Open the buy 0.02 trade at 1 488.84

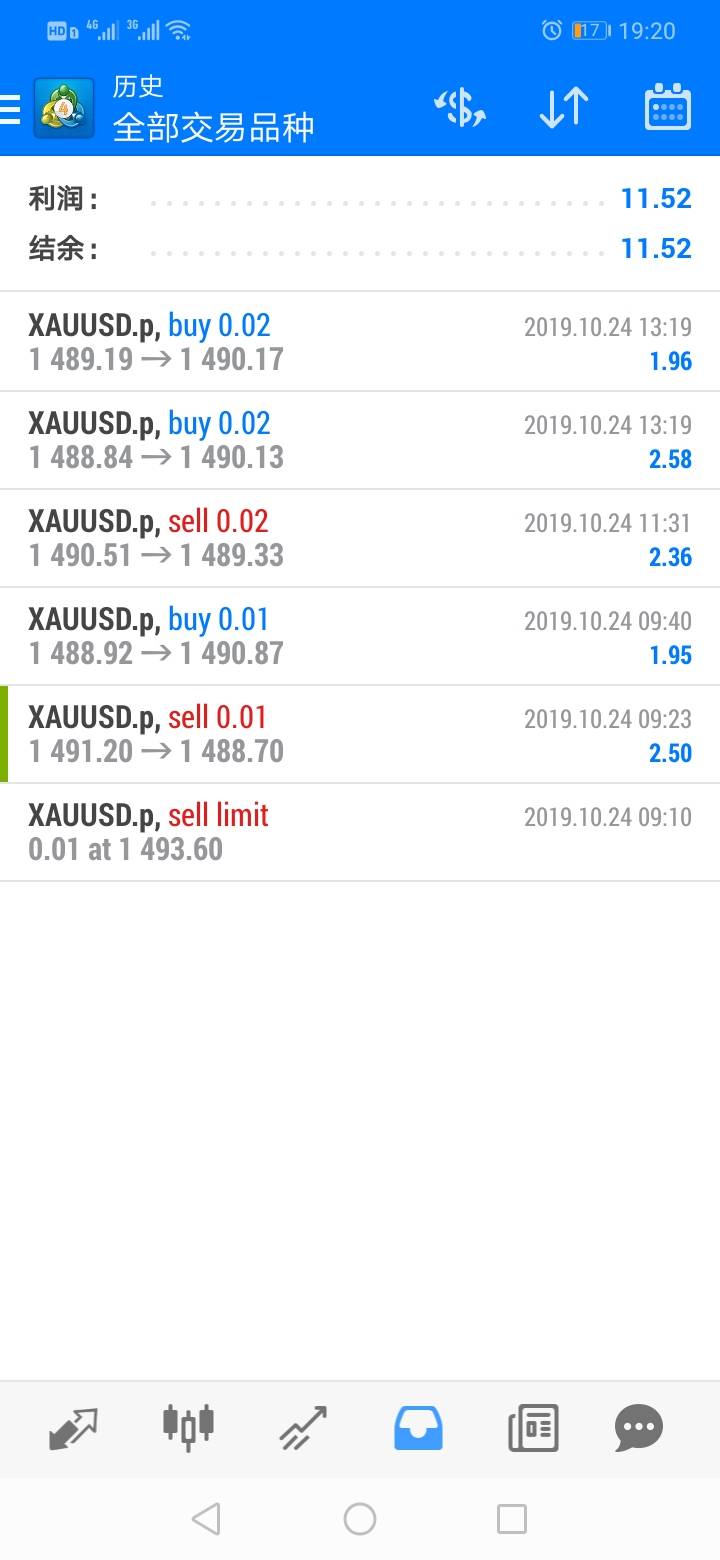pyautogui.click(x=360, y=440)
